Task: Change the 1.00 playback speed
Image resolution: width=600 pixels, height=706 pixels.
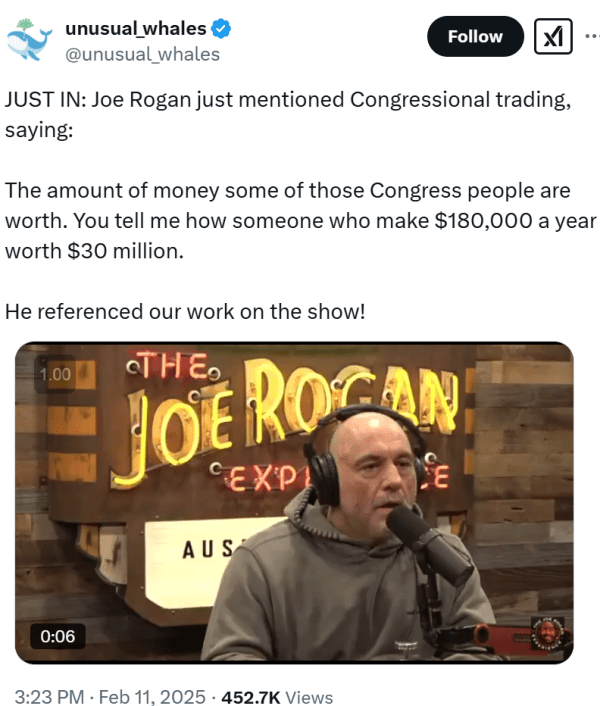Action: pos(55,374)
